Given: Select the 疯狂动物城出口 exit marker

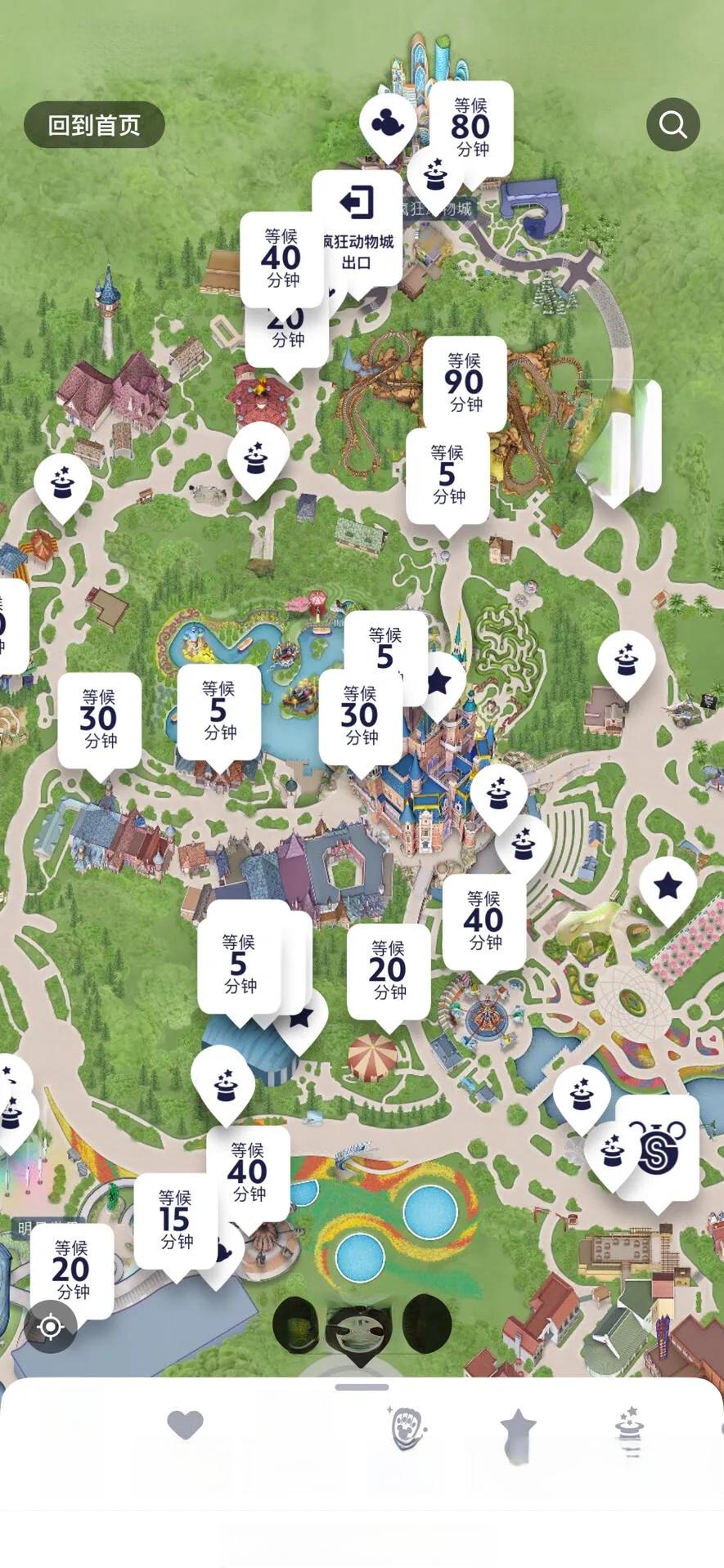Looking at the screenshot, I should point(358,227).
